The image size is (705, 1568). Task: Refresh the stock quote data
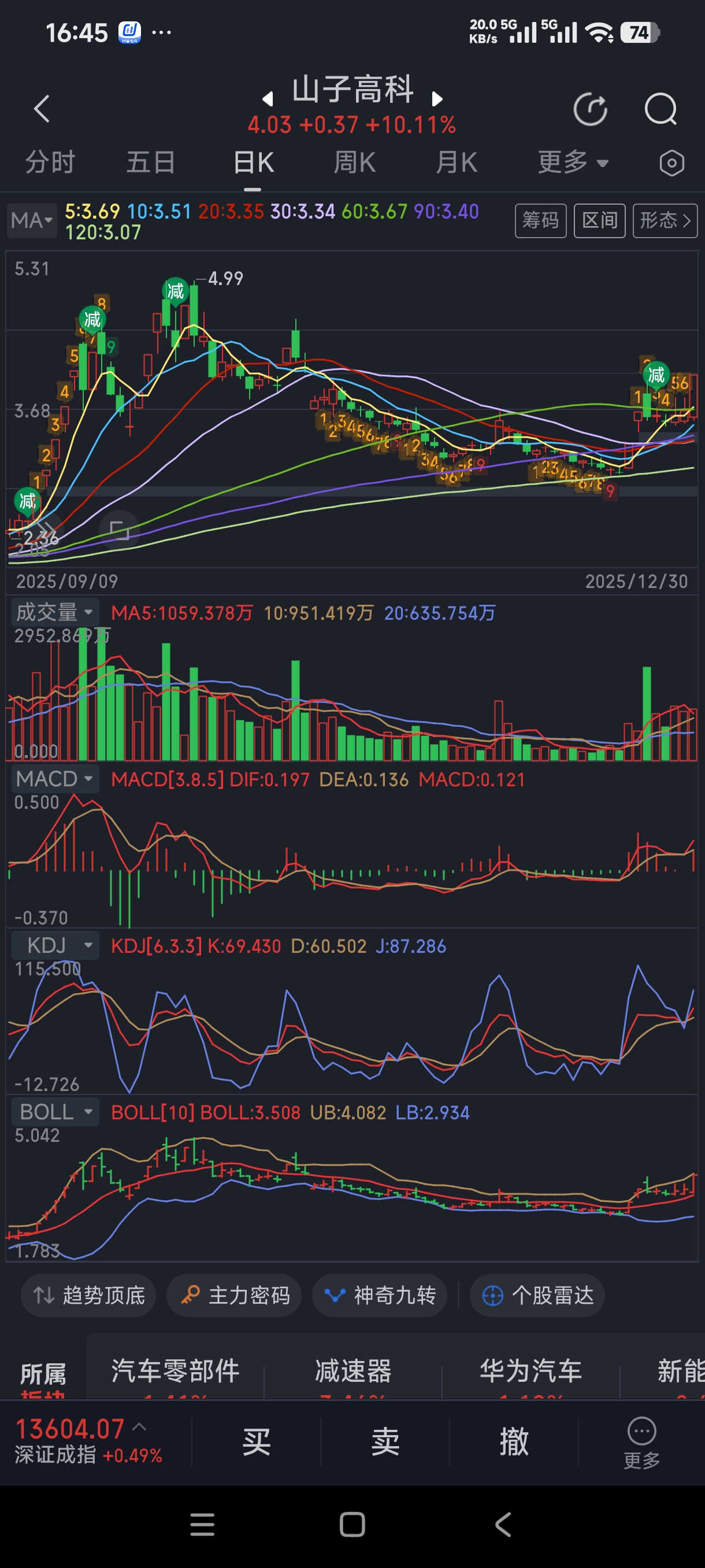click(x=590, y=110)
